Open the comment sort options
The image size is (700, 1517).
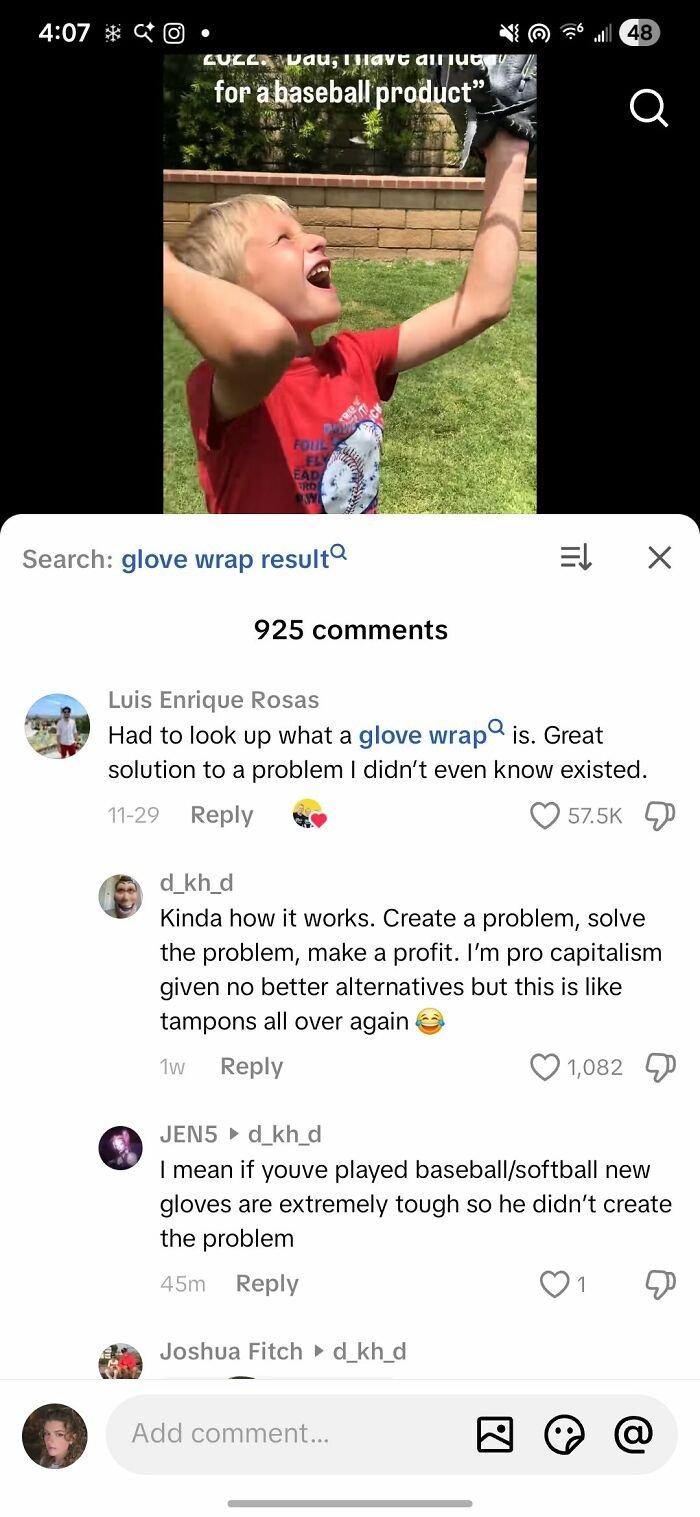pyautogui.click(x=576, y=558)
